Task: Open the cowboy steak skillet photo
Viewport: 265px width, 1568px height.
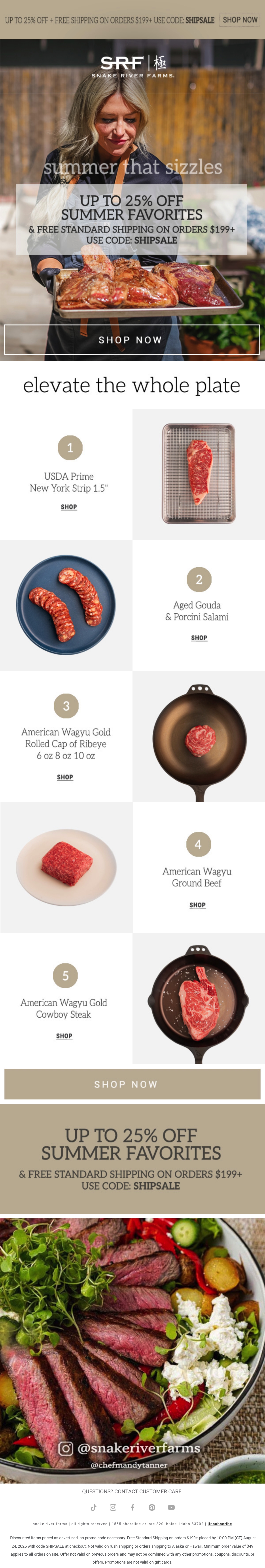Action: click(x=199, y=998)
